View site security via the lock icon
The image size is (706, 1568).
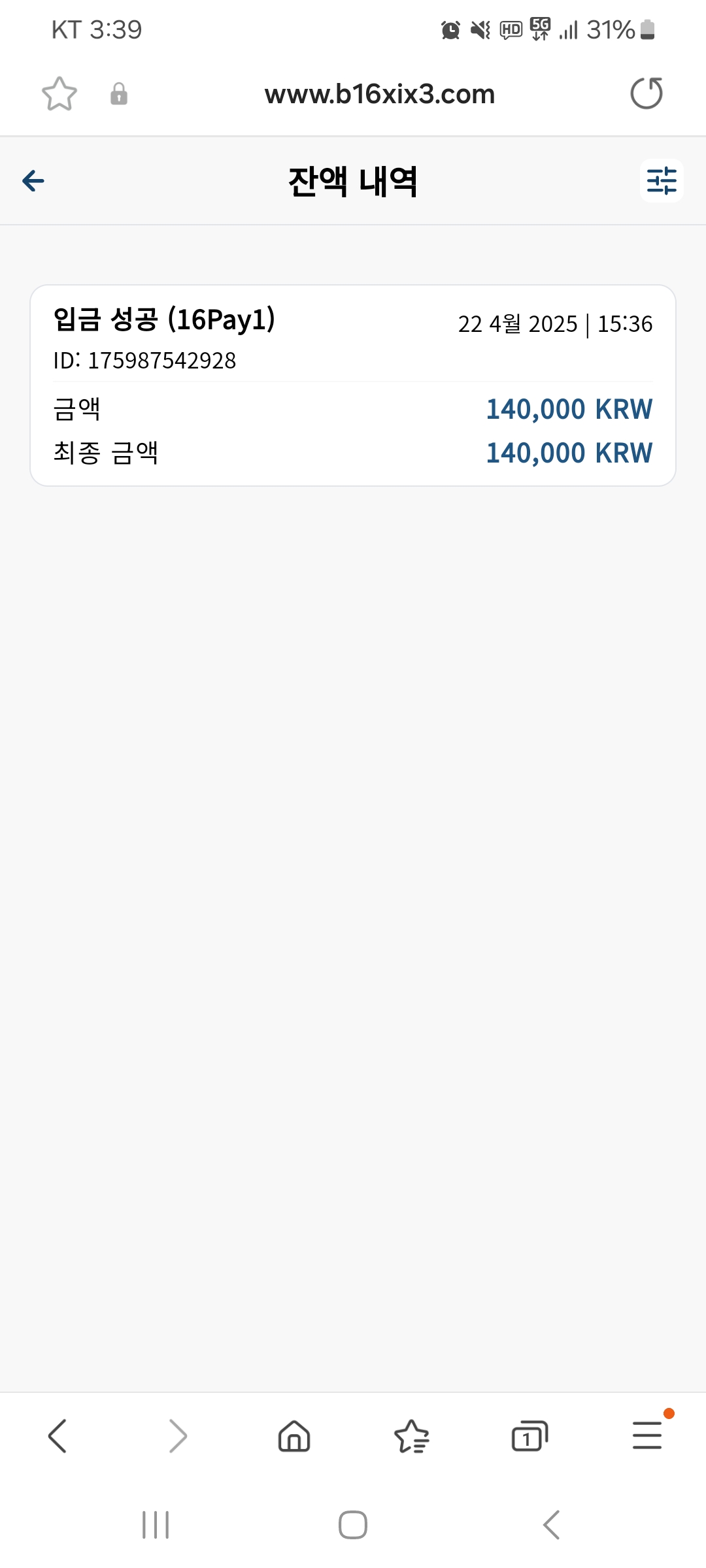(x=119, y=94)
